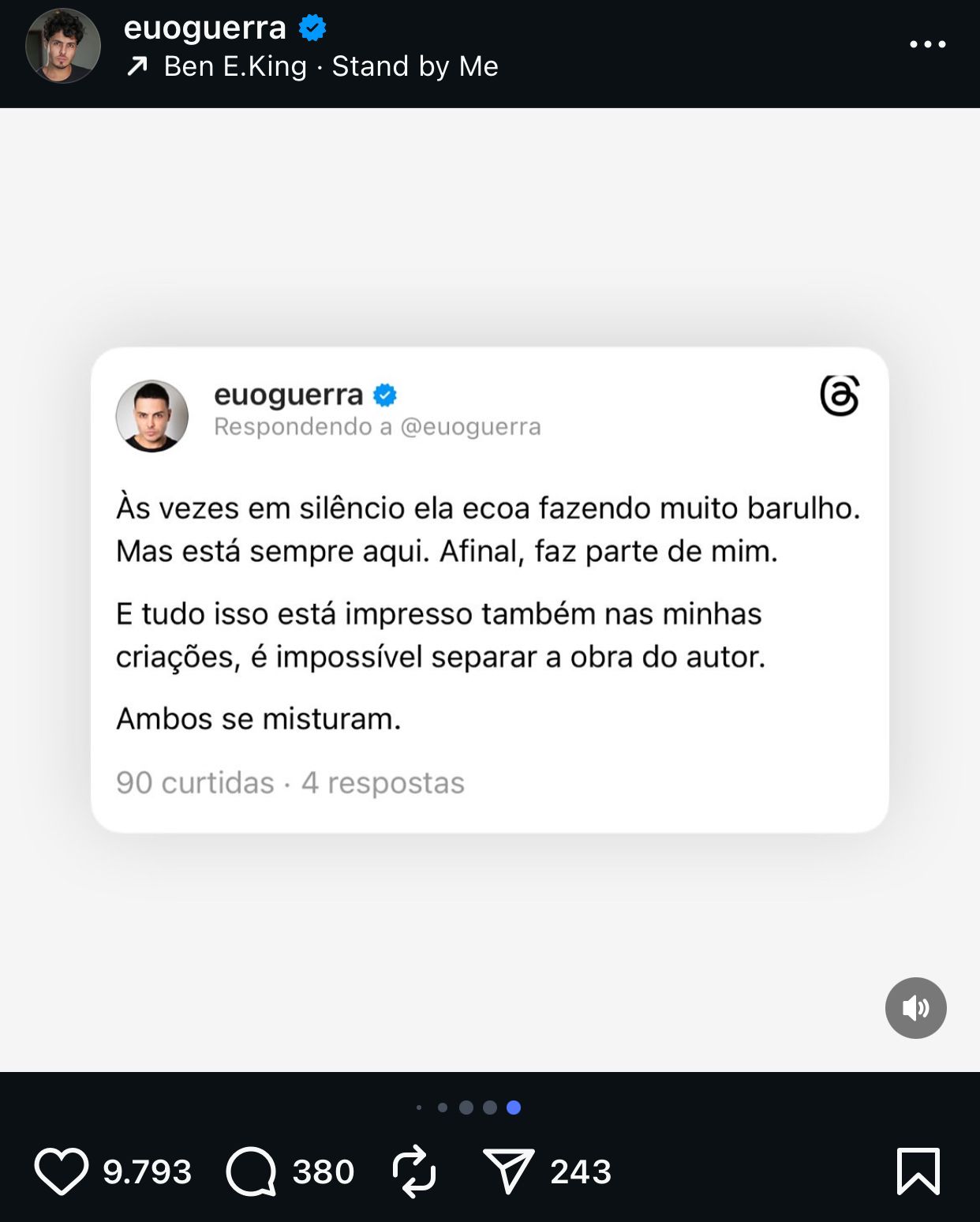Click the verified badge next to euoguerra
The height and width of the screenshot is (1222, 980).
pyautogui.click(x=311, y=27)
